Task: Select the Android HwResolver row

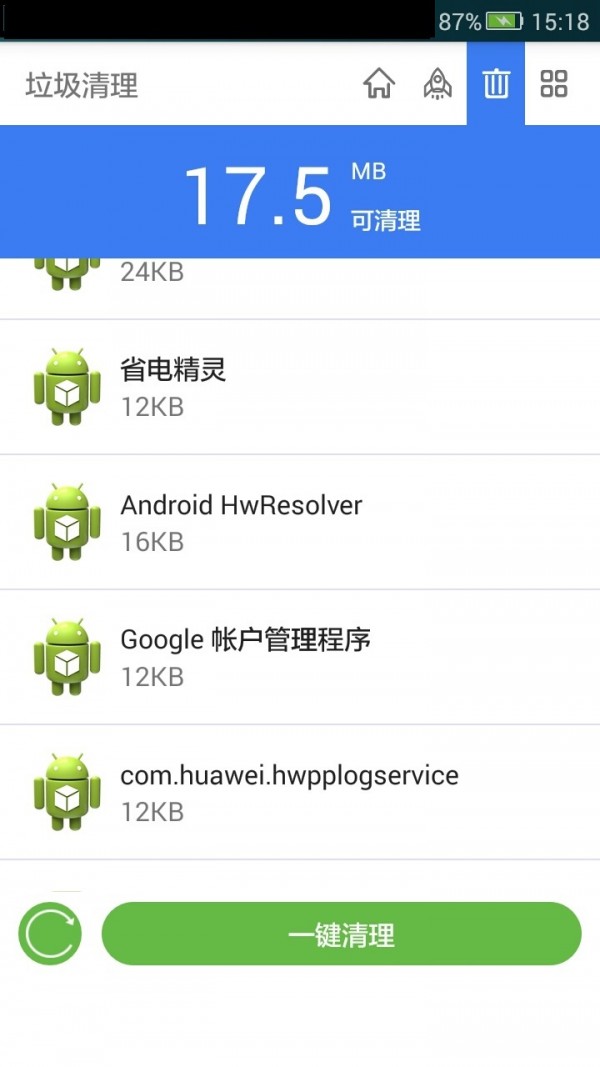Action: tap(300, 522)
